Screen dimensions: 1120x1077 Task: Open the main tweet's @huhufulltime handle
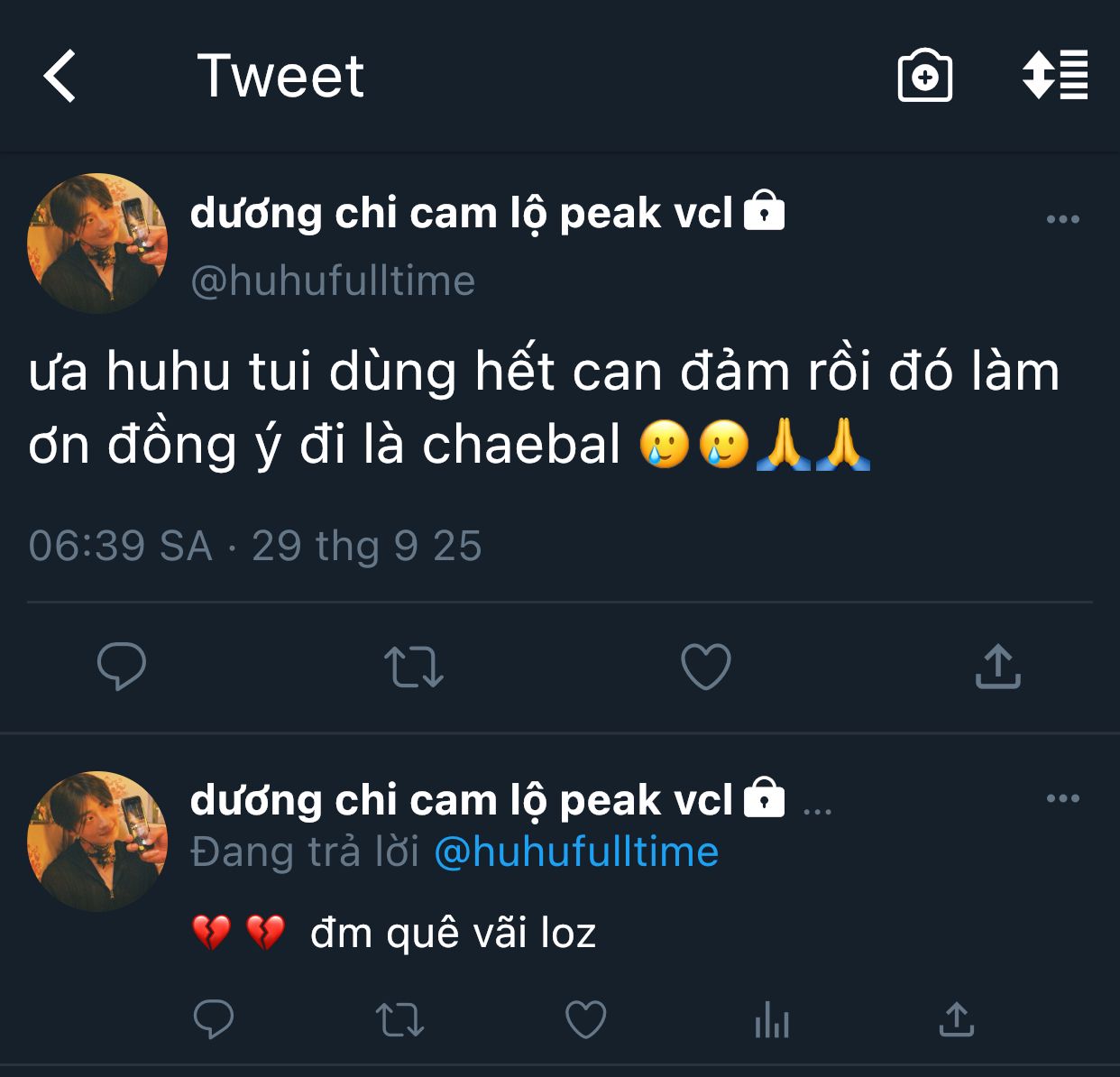click(x=333, y=281)
